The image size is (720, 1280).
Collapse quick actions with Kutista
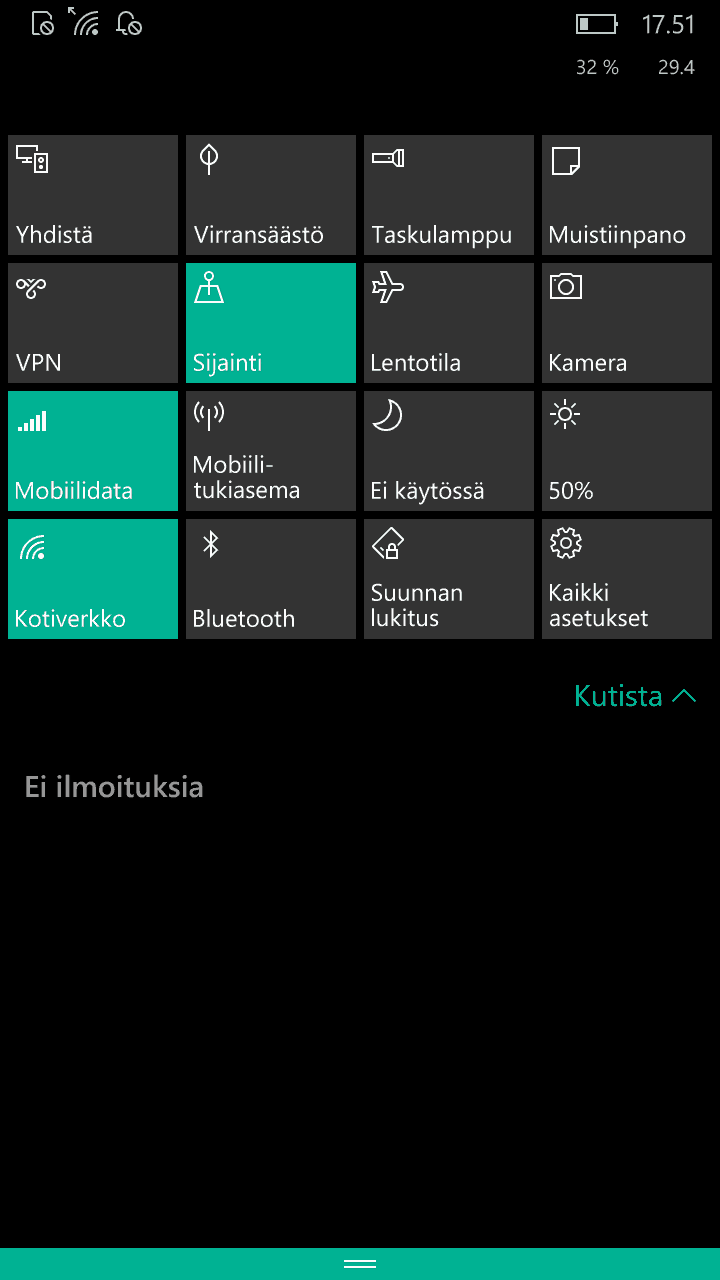coord(634,696)
